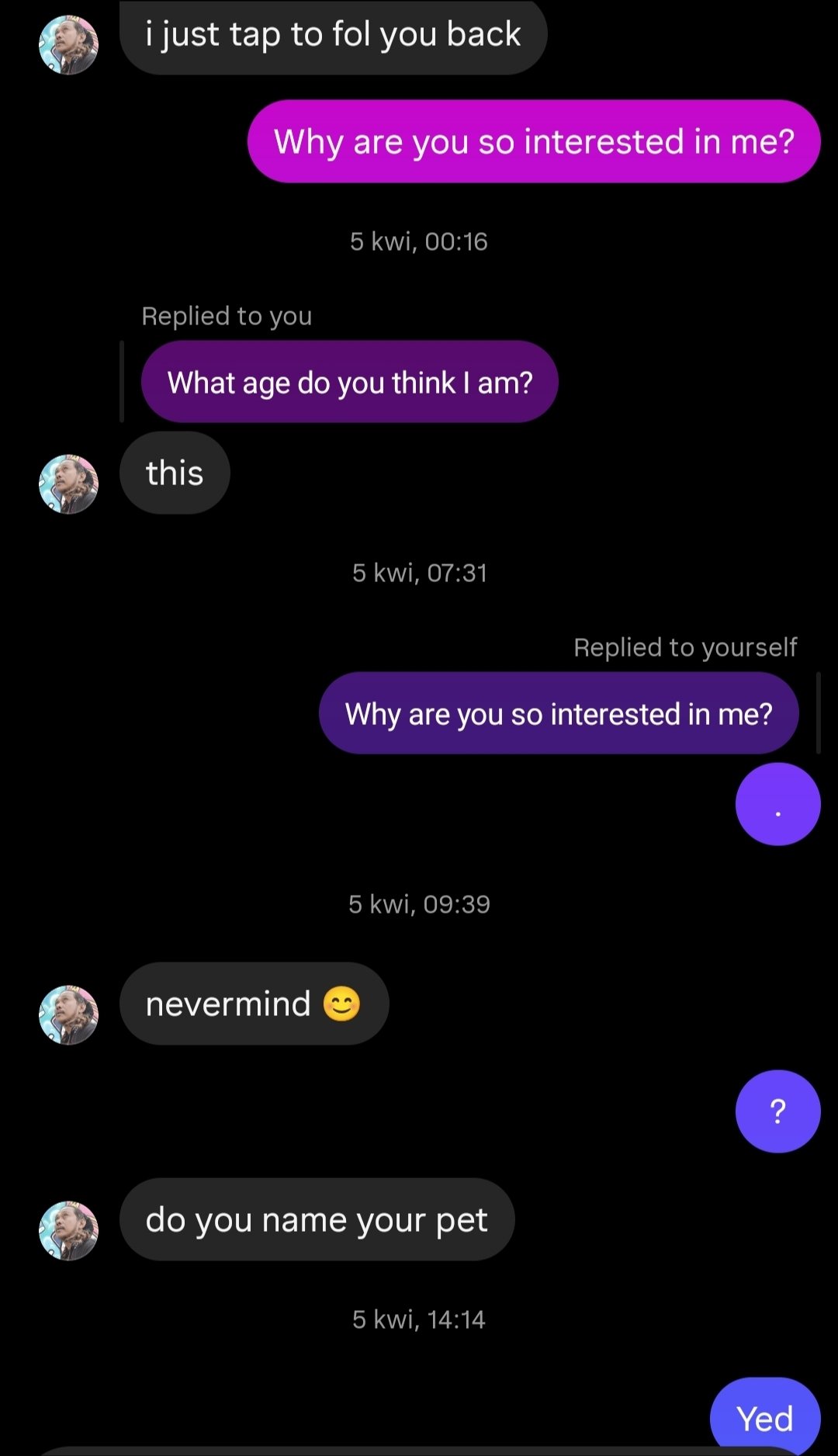Jump to quoted message "What age do you think I am?"
This screenshot has width=838, height=1456.
[349, 382]
